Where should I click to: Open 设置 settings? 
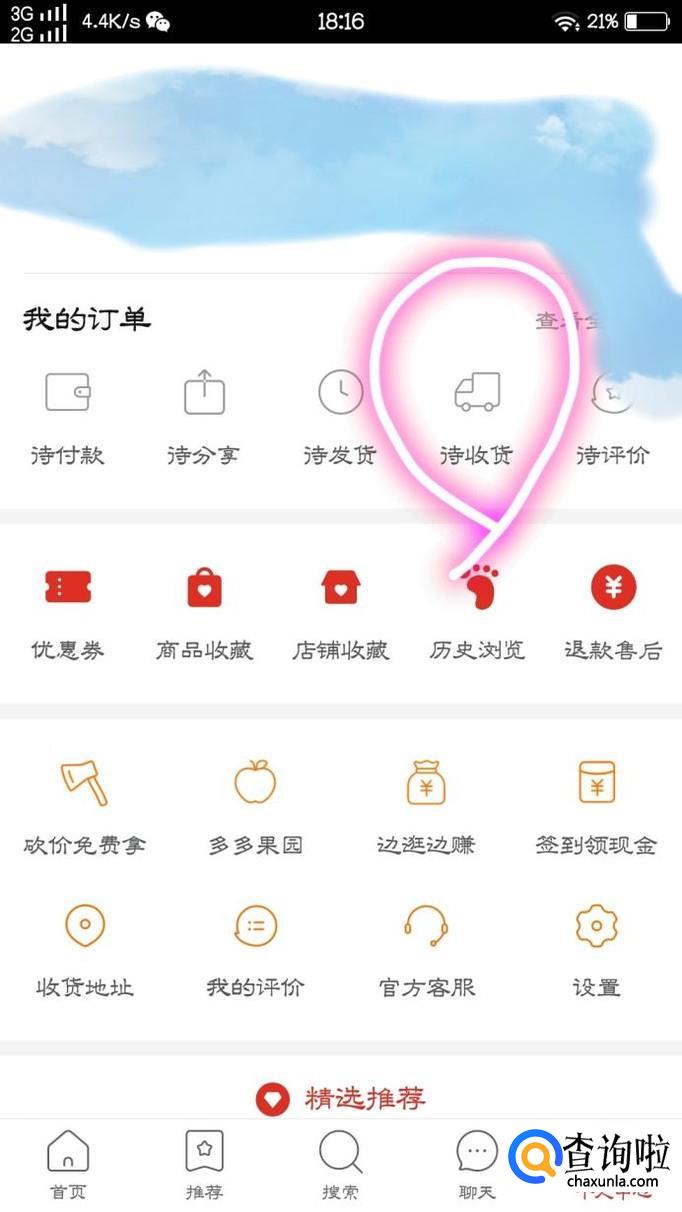click(x=596, y=951)
